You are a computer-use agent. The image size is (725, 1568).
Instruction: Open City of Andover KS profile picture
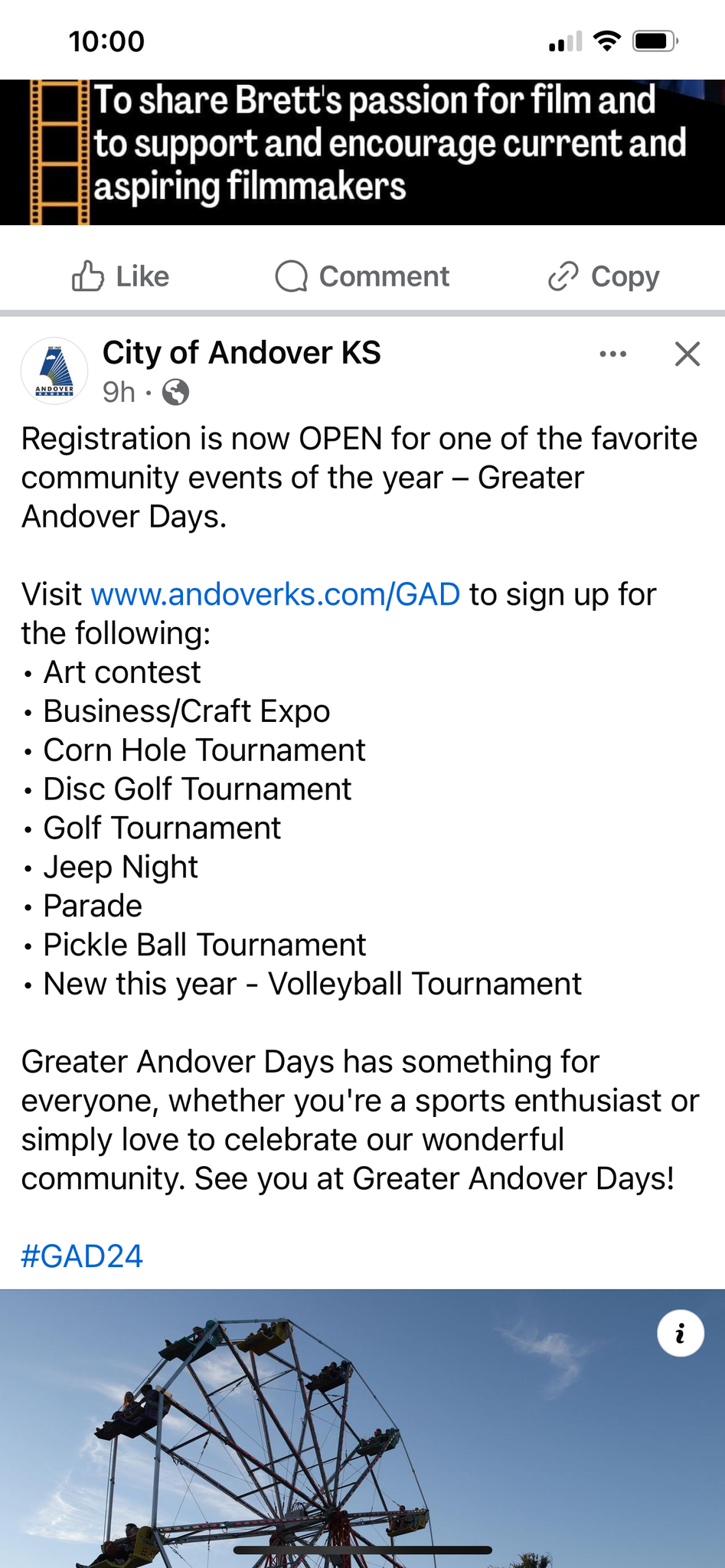pyautogui.click(x=54, y=371)
